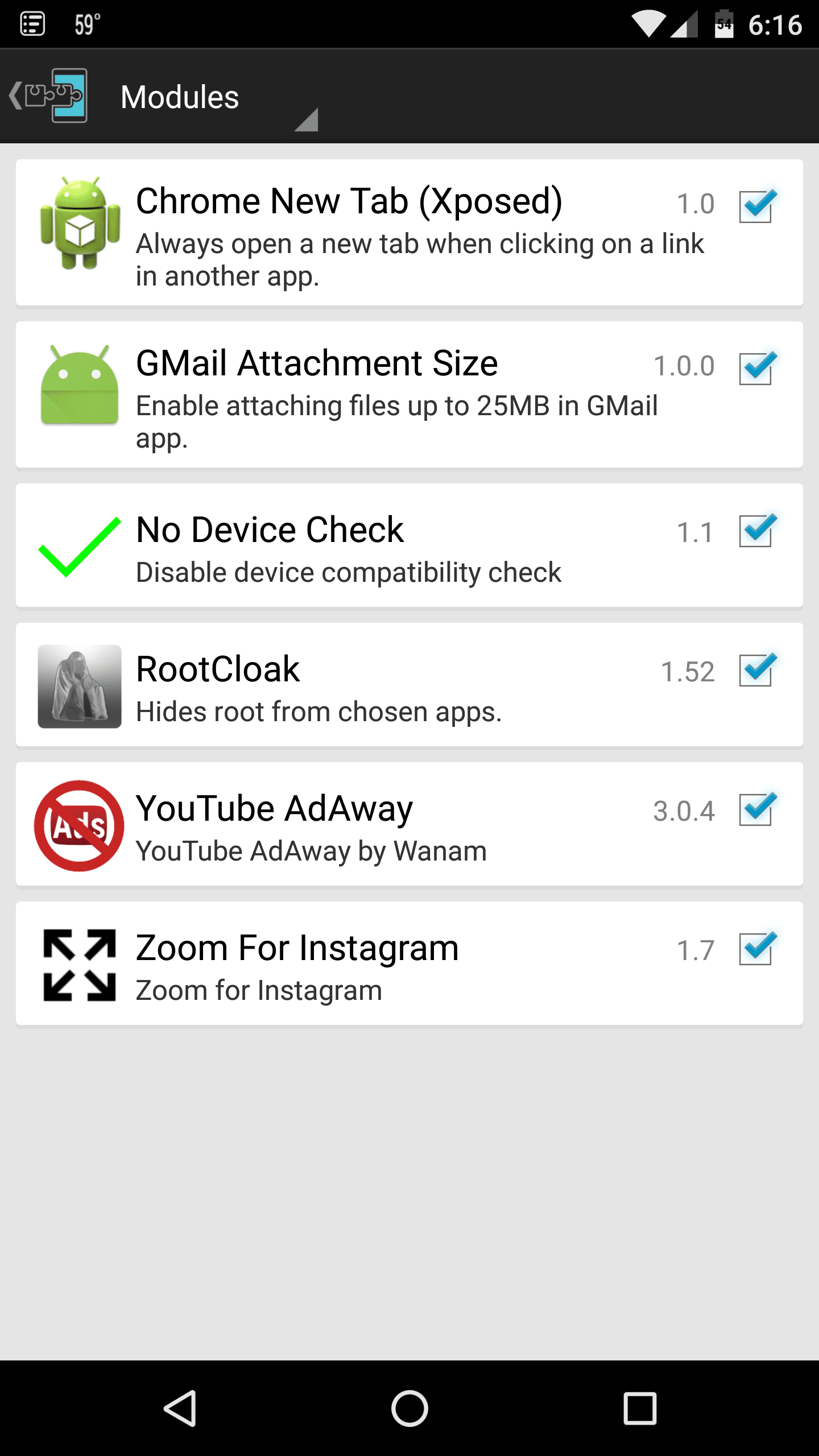Disable the GMail Attachment Size checkbox
Viewport: 819px width, 1456px height.
756,368
